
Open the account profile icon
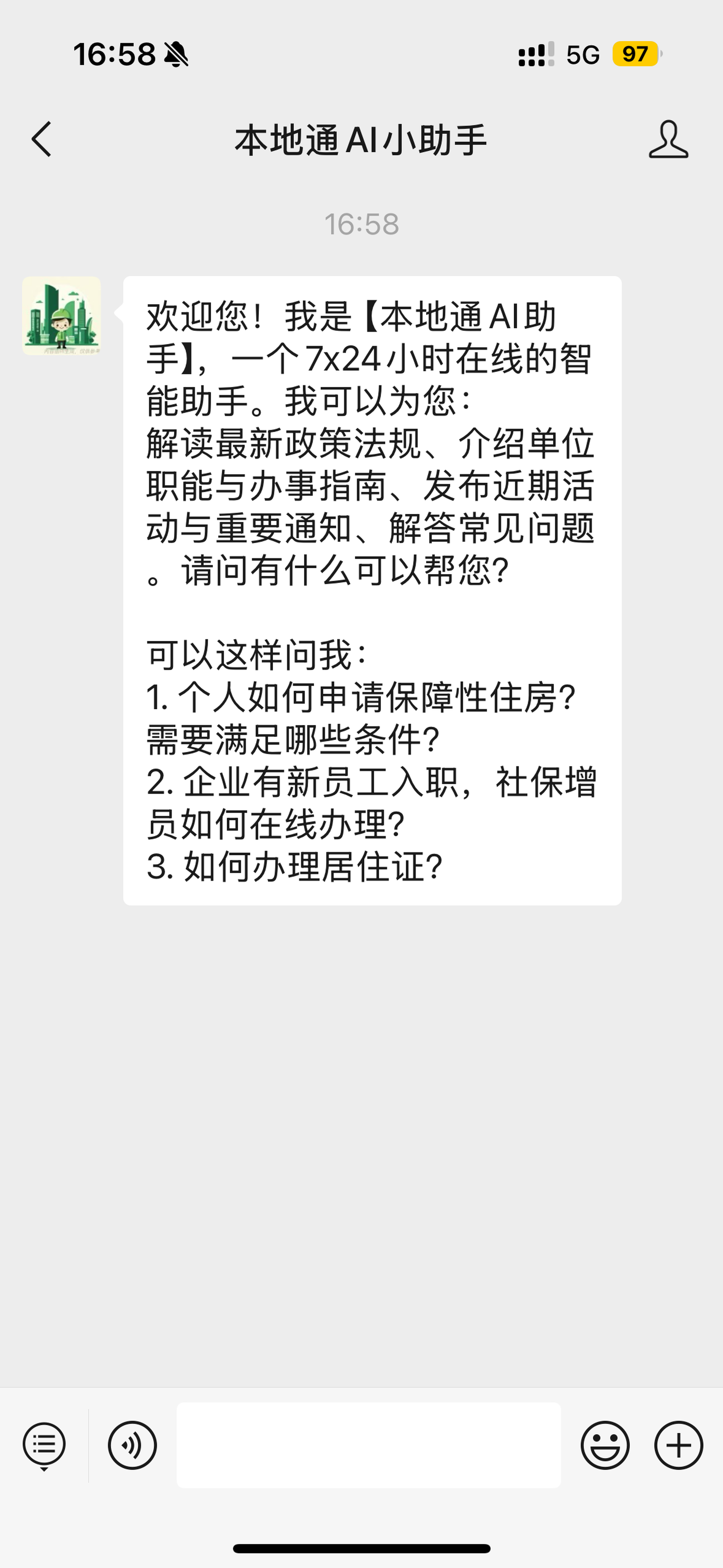click(668, 139)
